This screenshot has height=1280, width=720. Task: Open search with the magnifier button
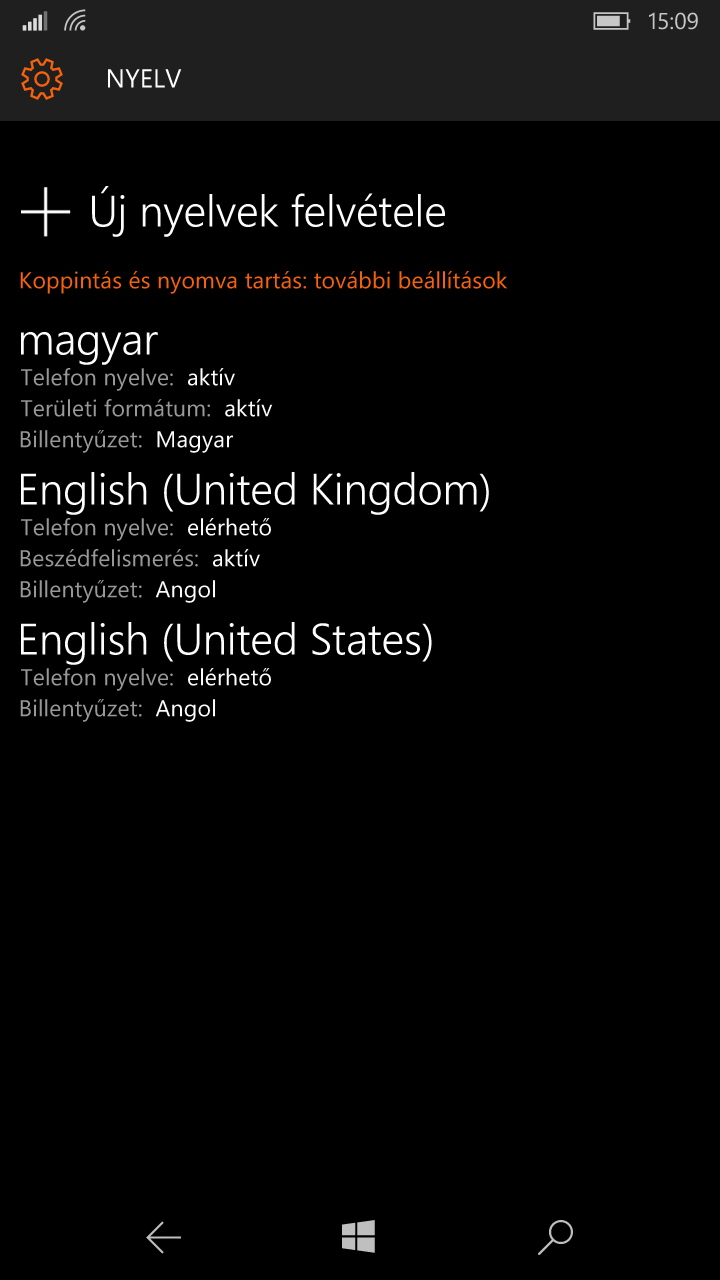click(555, 1237)
